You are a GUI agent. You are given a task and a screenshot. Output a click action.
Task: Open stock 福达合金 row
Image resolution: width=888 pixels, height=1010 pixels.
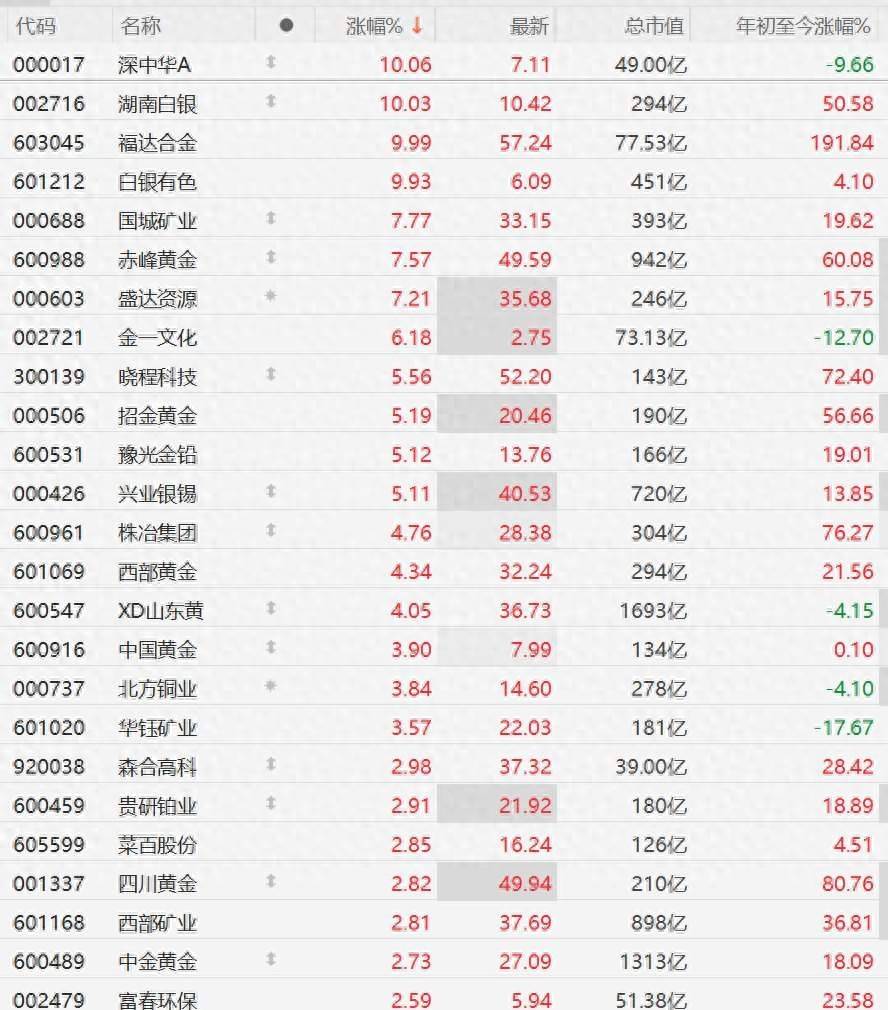click(444, 142)
